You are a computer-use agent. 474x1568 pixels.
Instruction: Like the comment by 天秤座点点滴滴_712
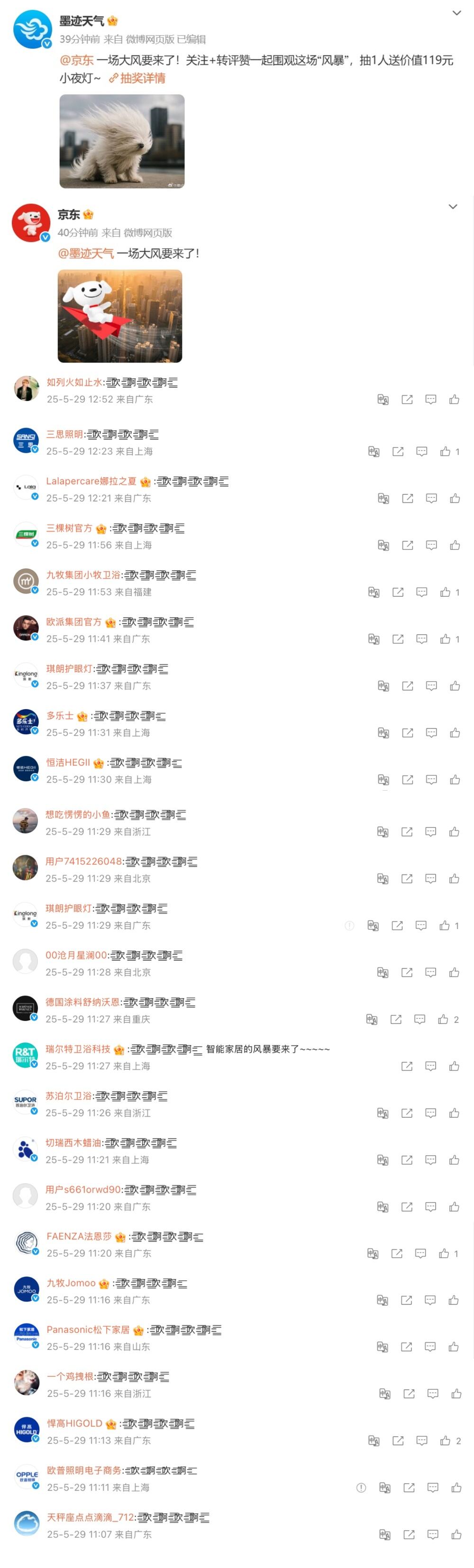point(456,1534)
